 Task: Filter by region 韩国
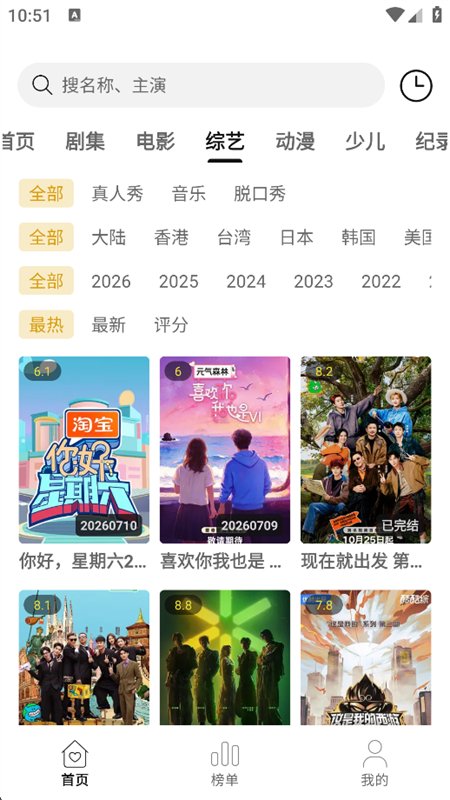pyautogui.click(x=359, y=238)
